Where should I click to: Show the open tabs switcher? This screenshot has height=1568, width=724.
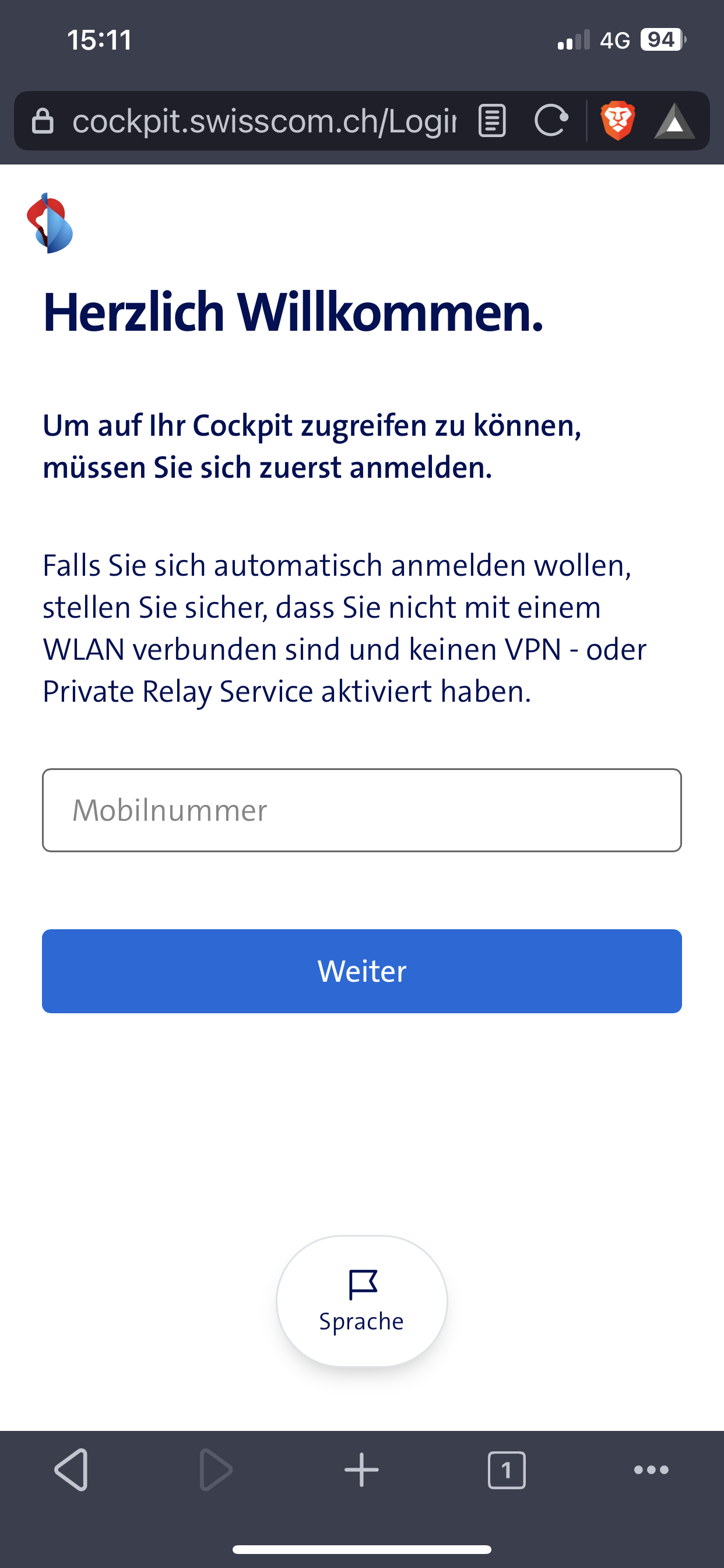pyautogui.click(x=506, y=1470)
